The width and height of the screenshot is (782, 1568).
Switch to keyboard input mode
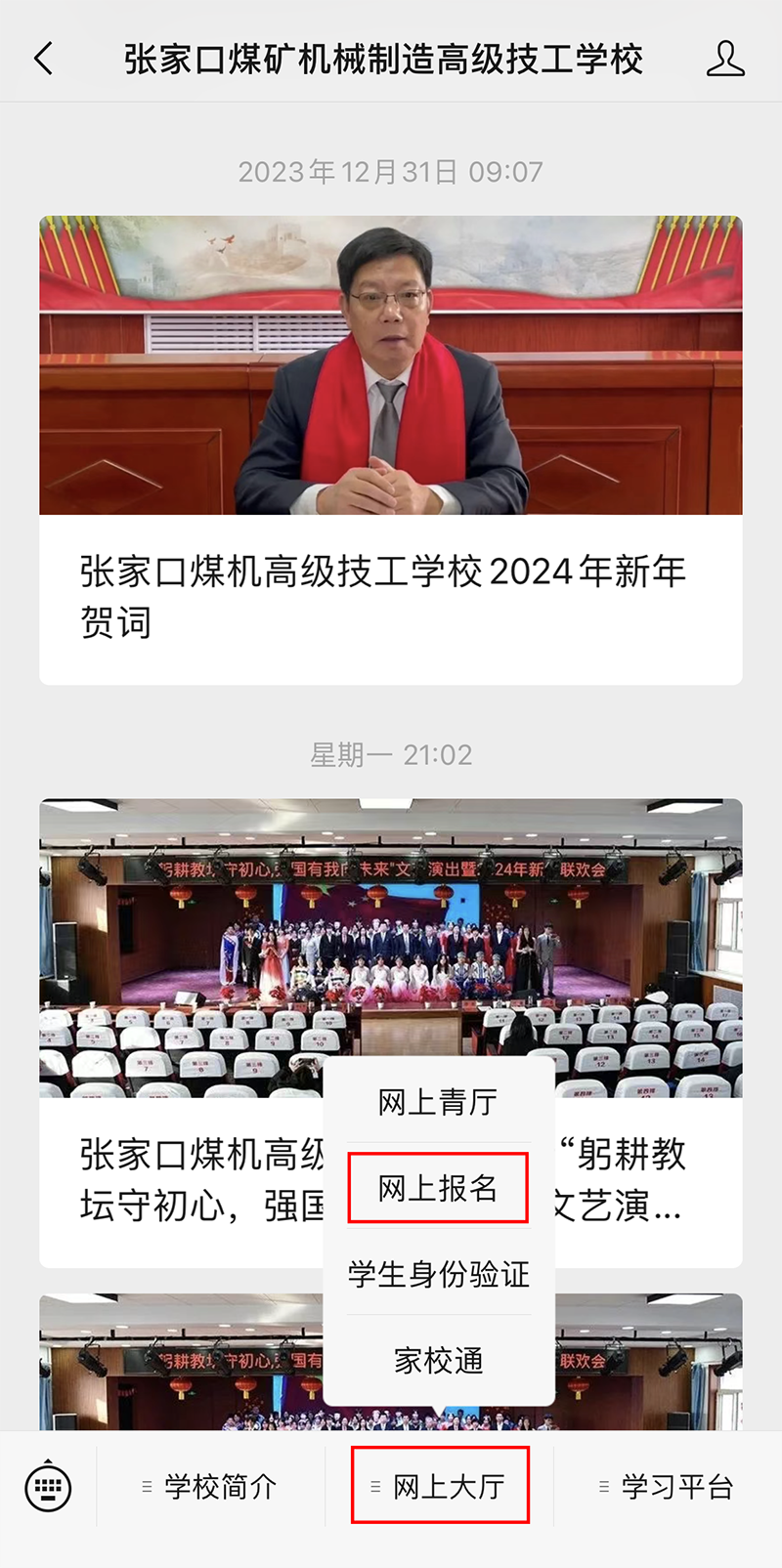(48, 1487)
